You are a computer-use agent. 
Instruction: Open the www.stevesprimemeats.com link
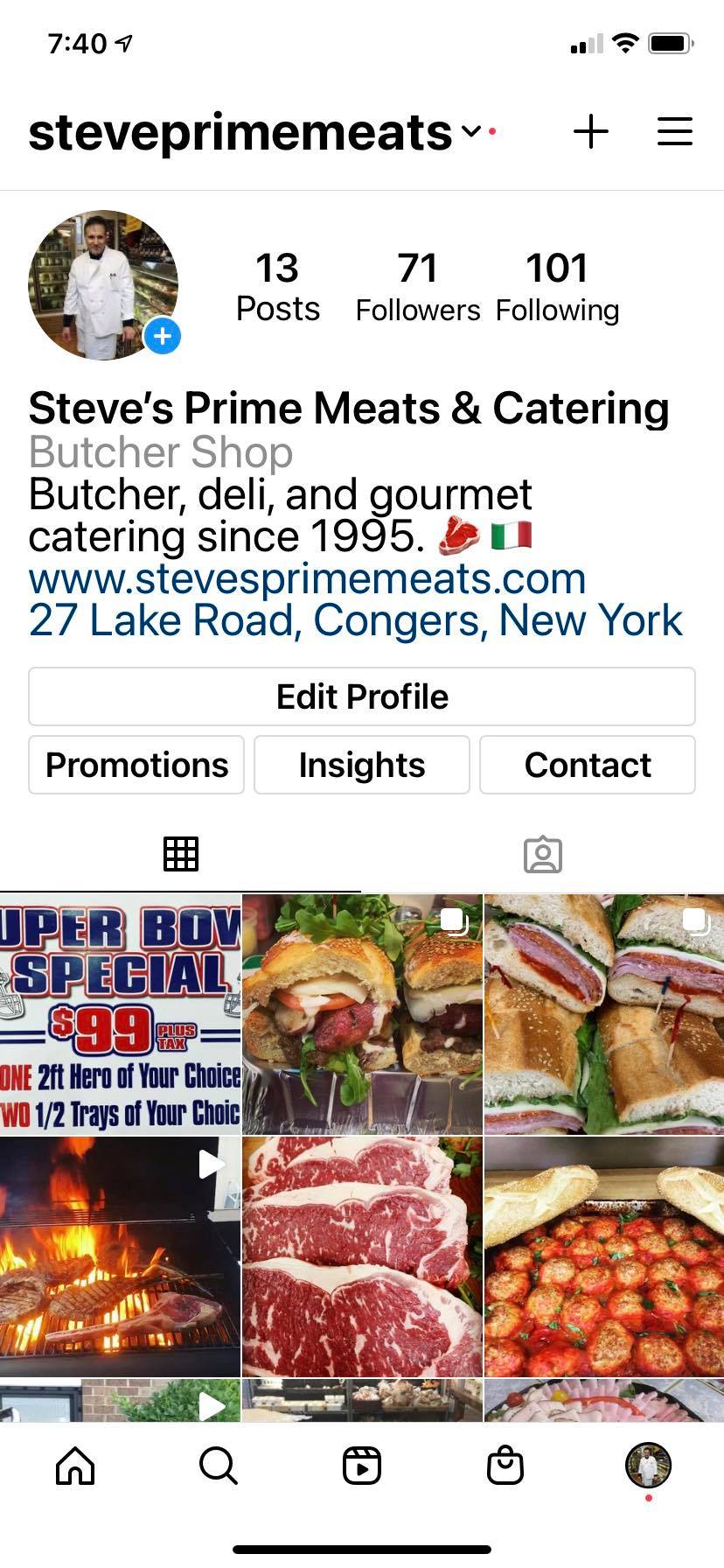(x=307, y=579)
